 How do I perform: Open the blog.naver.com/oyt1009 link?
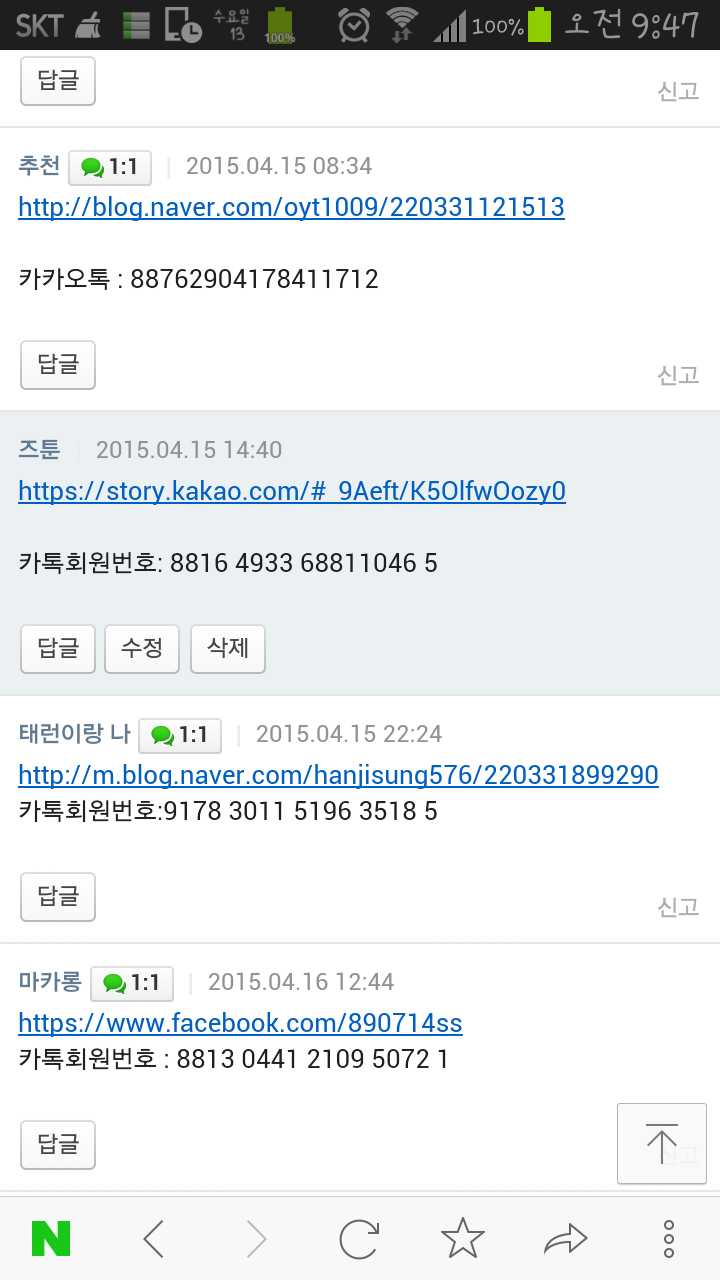pos(291,207)
